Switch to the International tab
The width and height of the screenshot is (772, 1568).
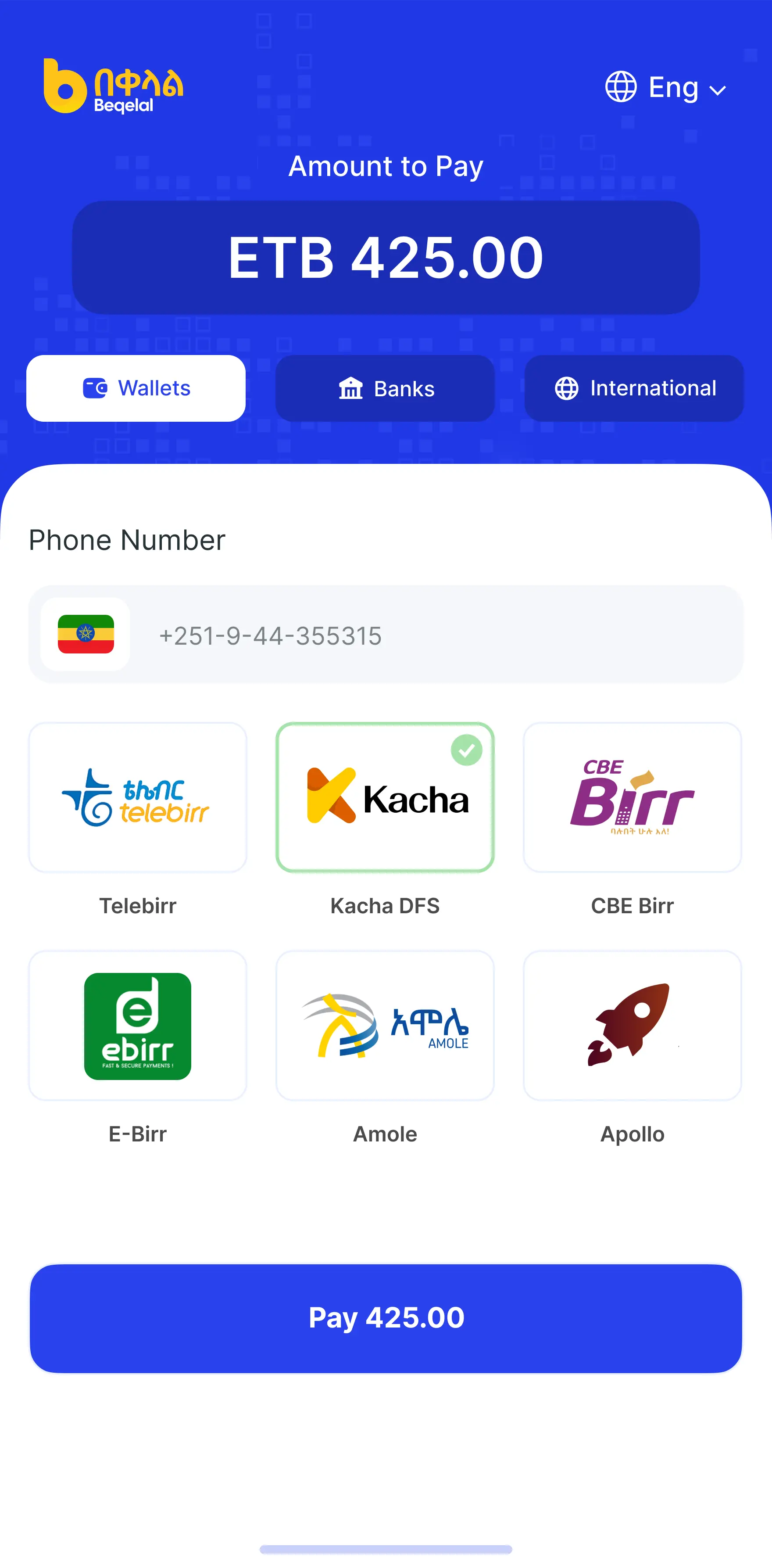pos(634,388)
